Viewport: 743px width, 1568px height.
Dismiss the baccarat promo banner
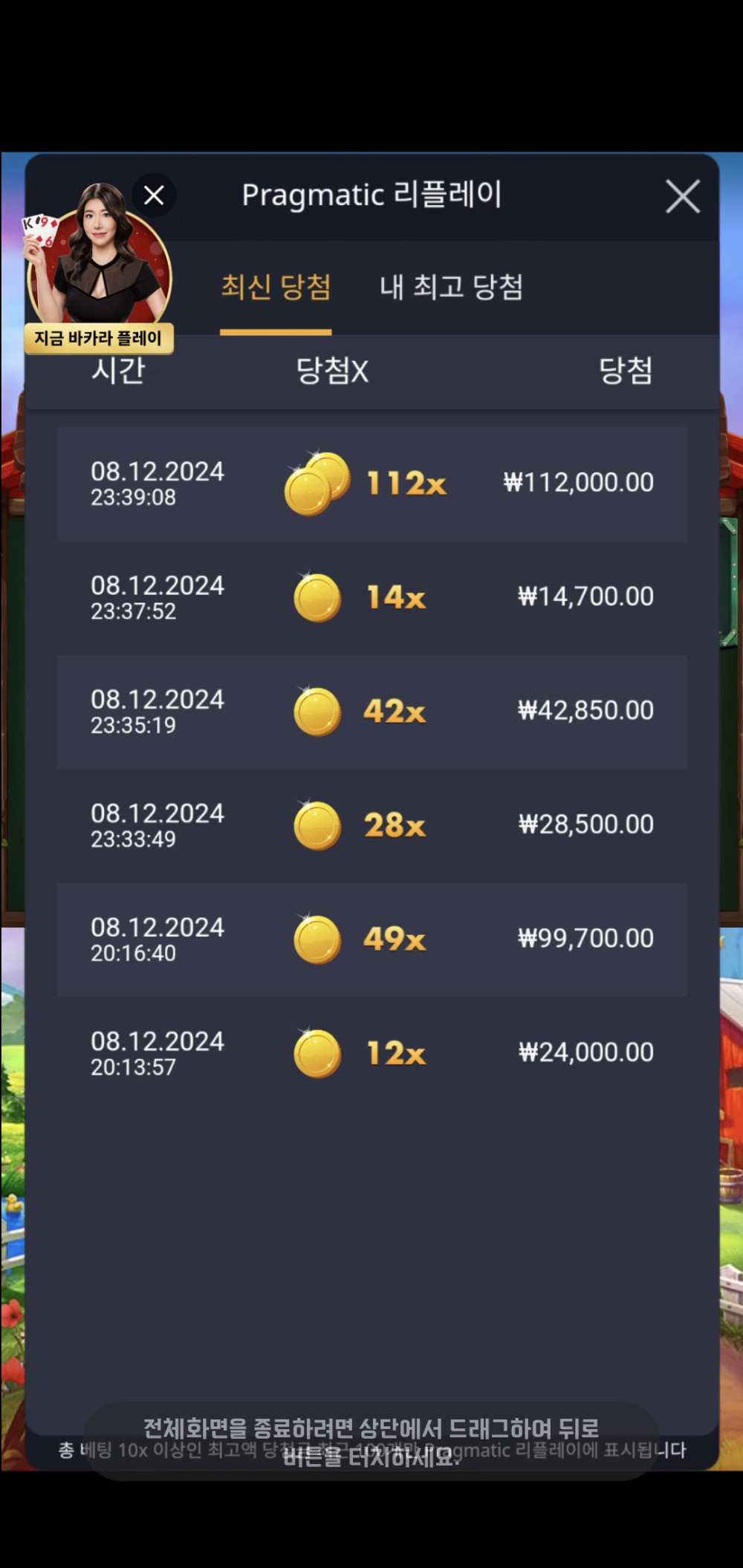(154, 195)
